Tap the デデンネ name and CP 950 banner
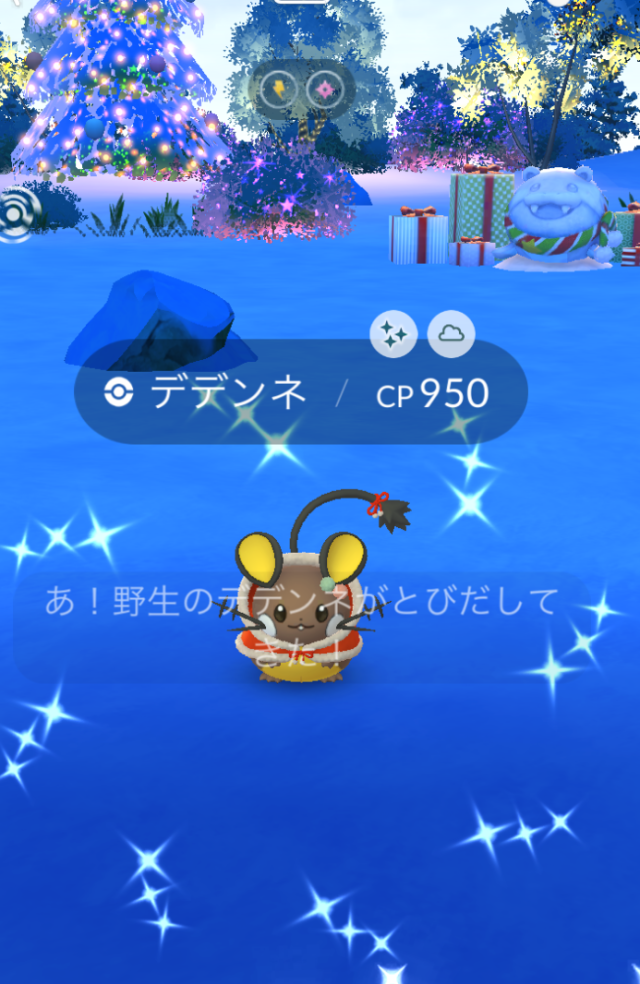 point(300,393)
